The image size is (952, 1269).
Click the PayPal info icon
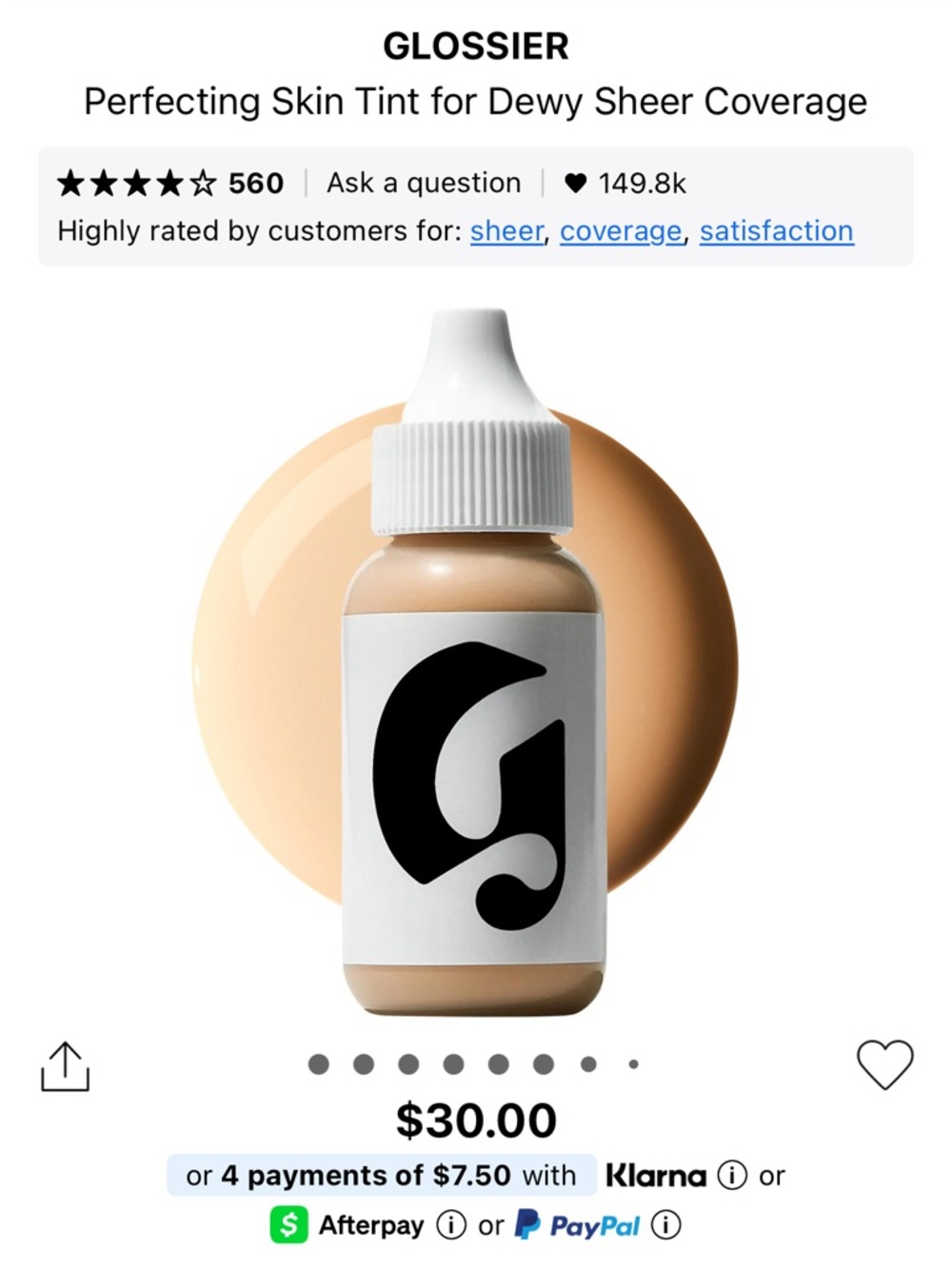[668, 1224]
